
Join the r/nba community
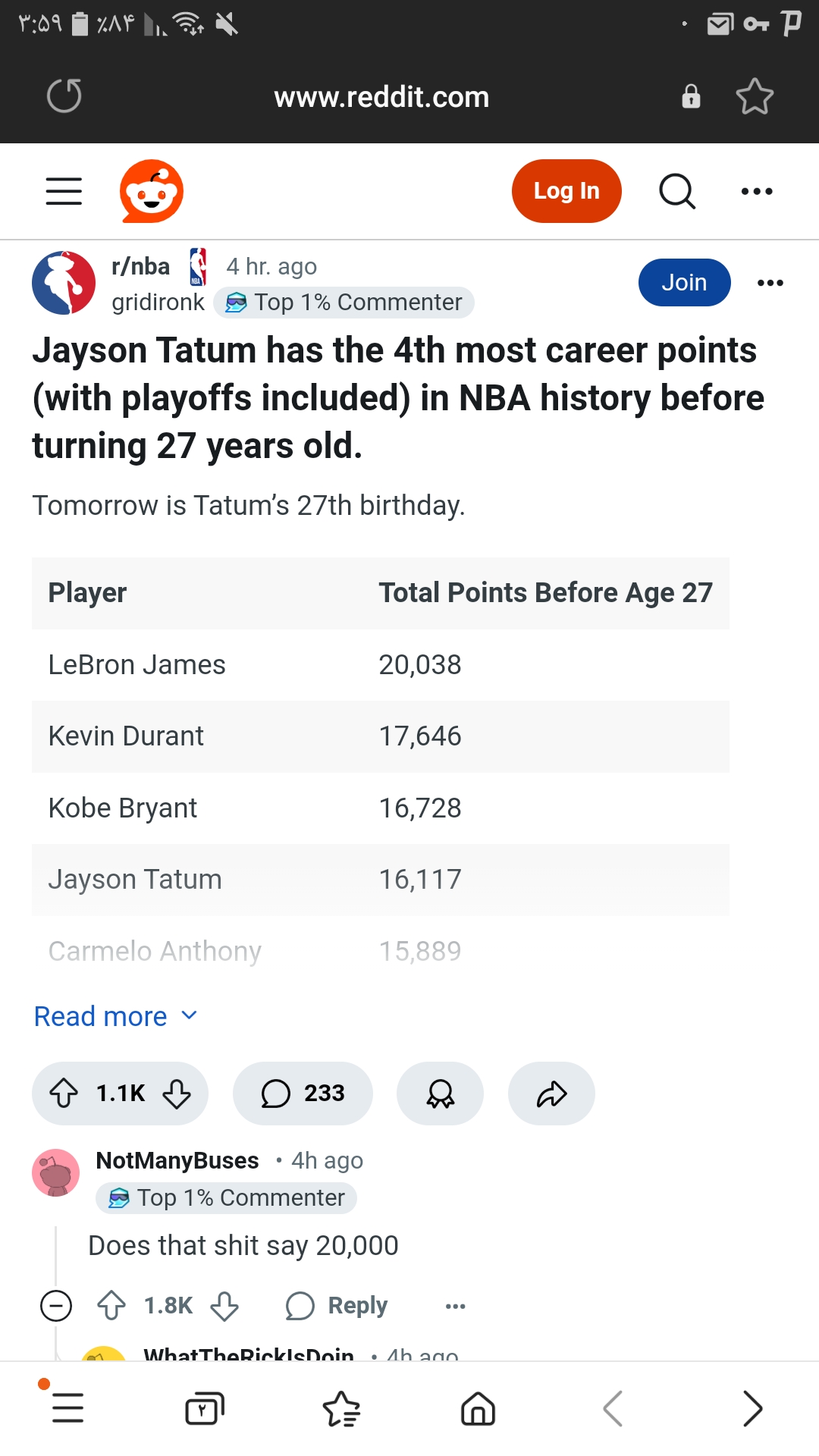coord(684,282)
